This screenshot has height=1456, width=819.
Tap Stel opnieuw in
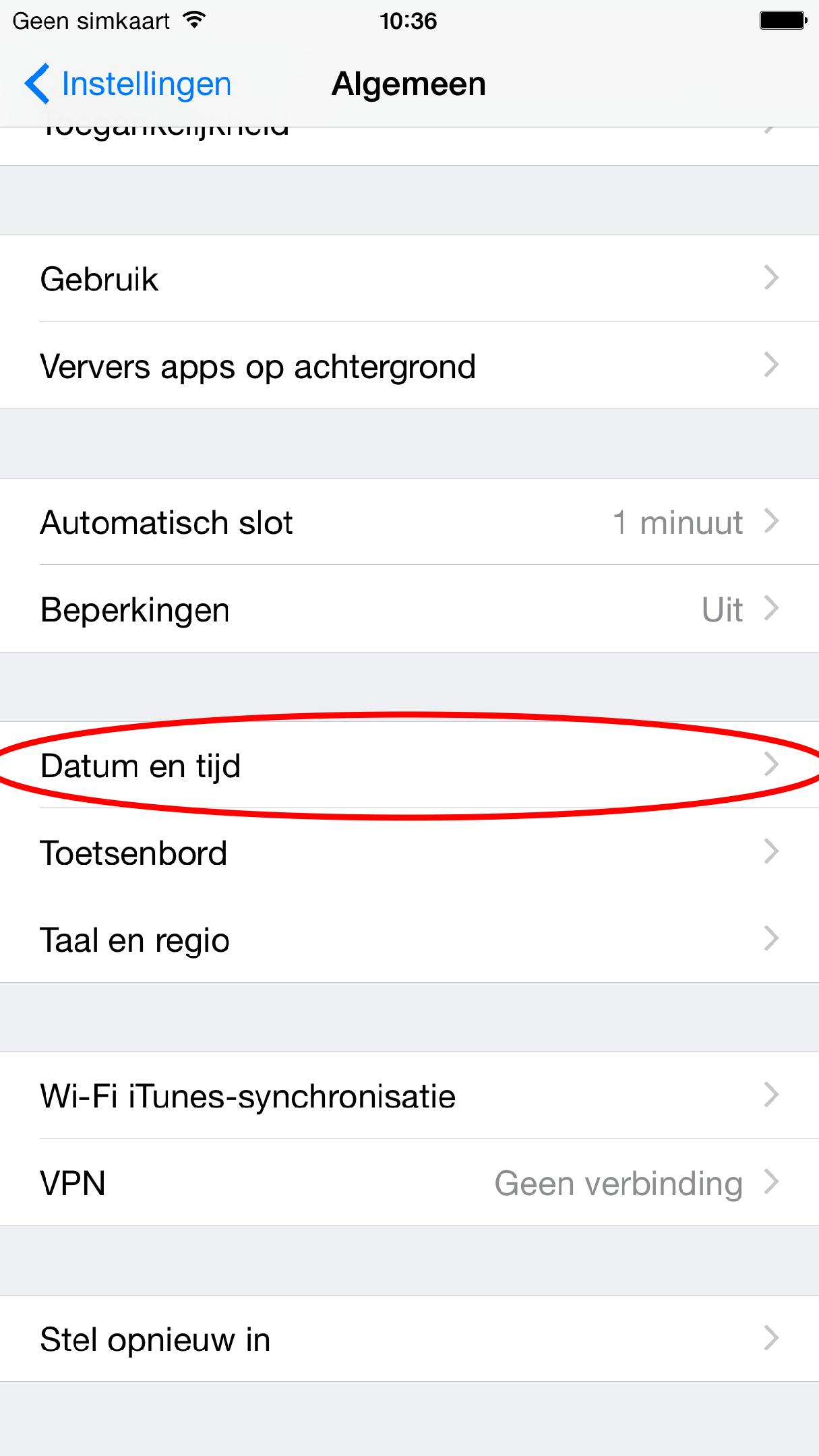click(x=409, y=1339)
